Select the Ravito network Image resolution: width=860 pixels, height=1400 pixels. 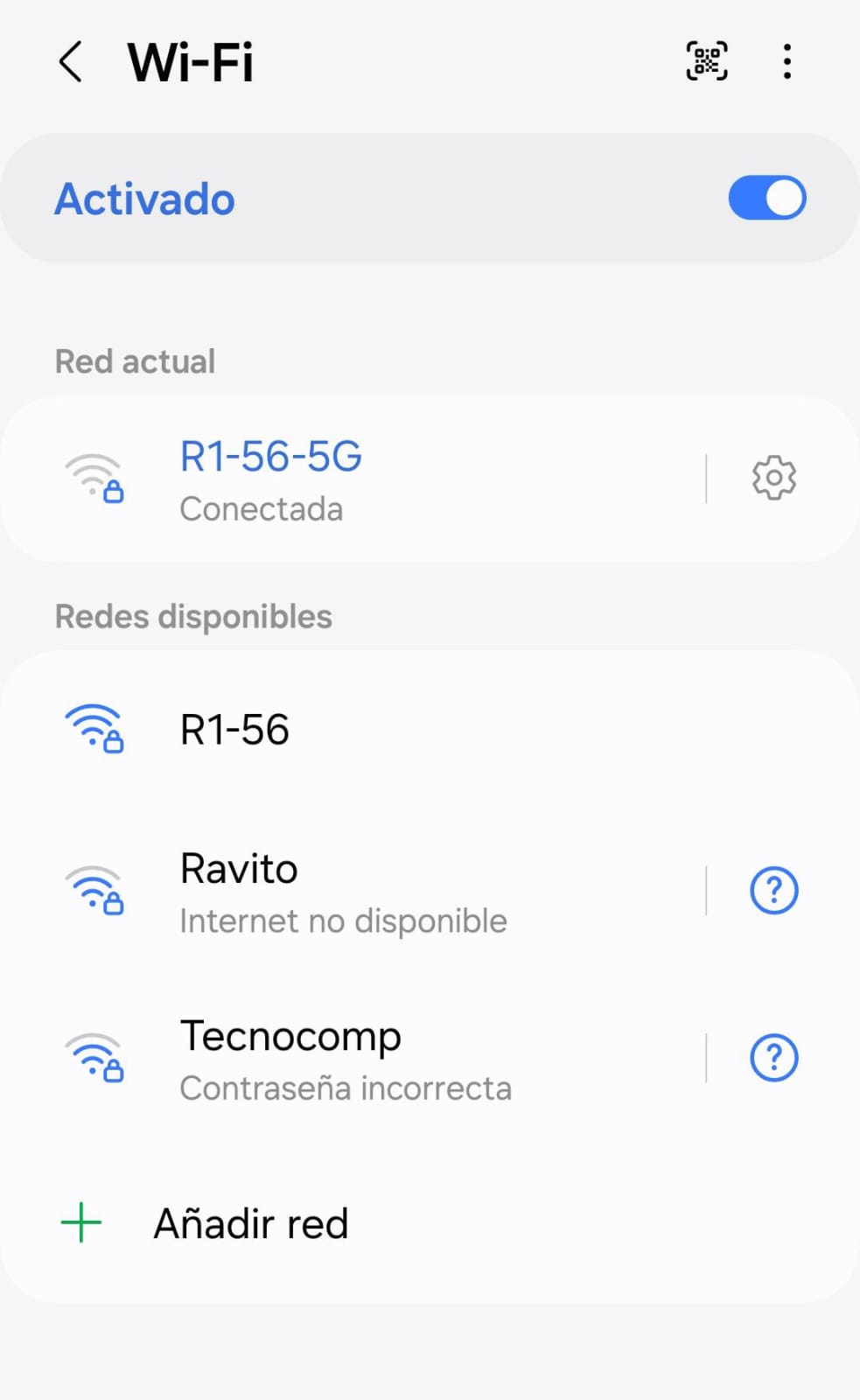coord(350,892)
